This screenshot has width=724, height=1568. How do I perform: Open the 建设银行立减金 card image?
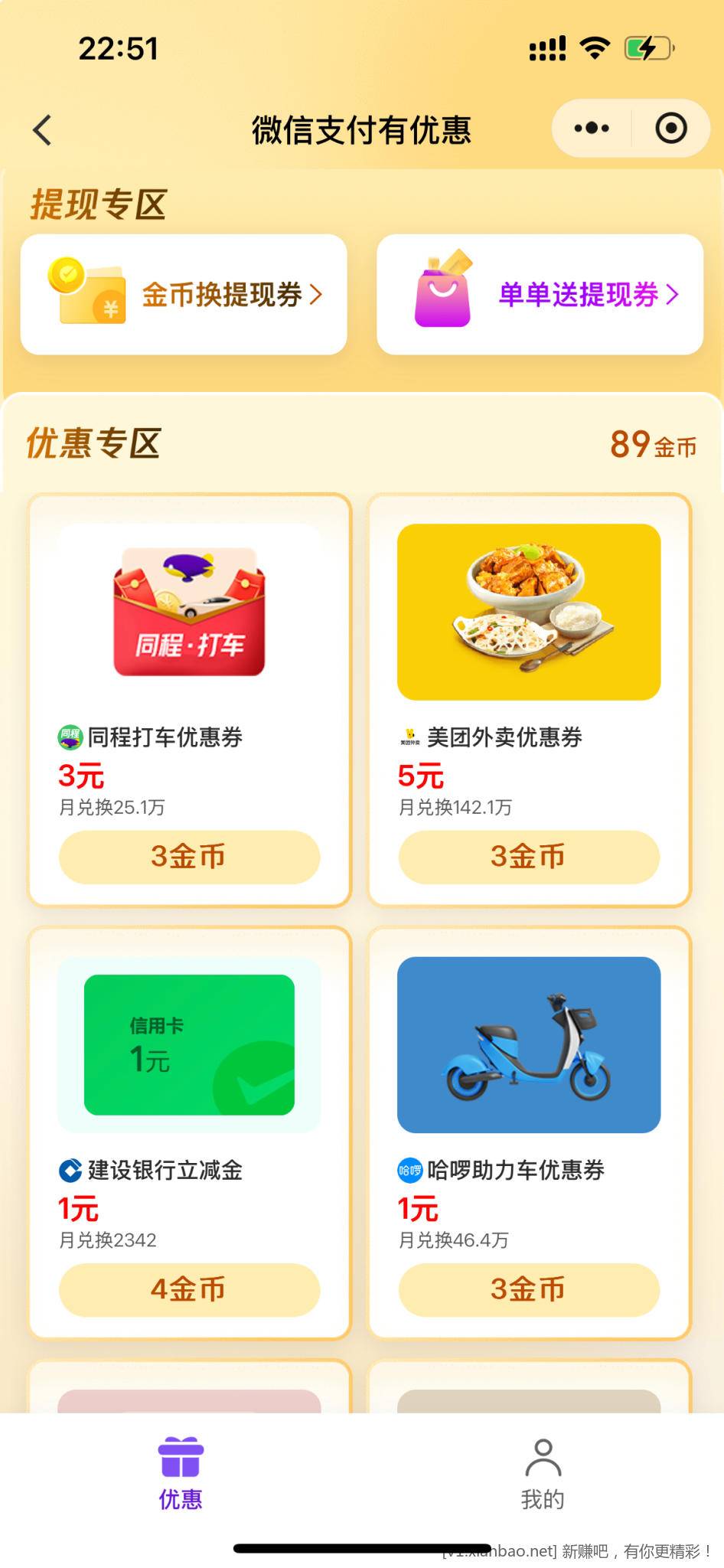189,1044
